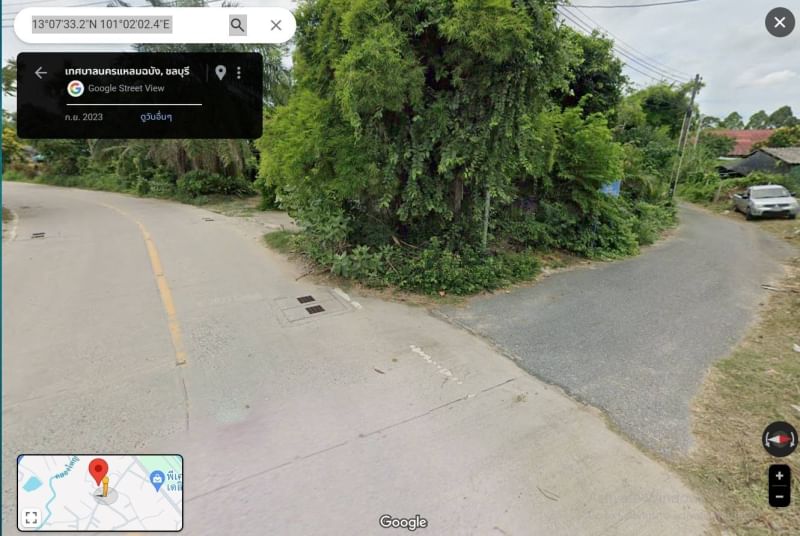Close Street View with the X button
Screen dimensions: 800x536
[779, 22]
